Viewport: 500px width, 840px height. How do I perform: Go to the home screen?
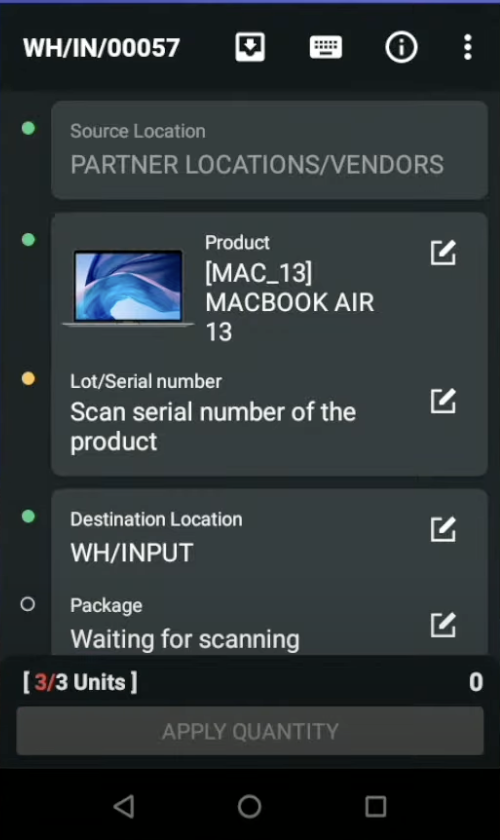tap(250, 806)
